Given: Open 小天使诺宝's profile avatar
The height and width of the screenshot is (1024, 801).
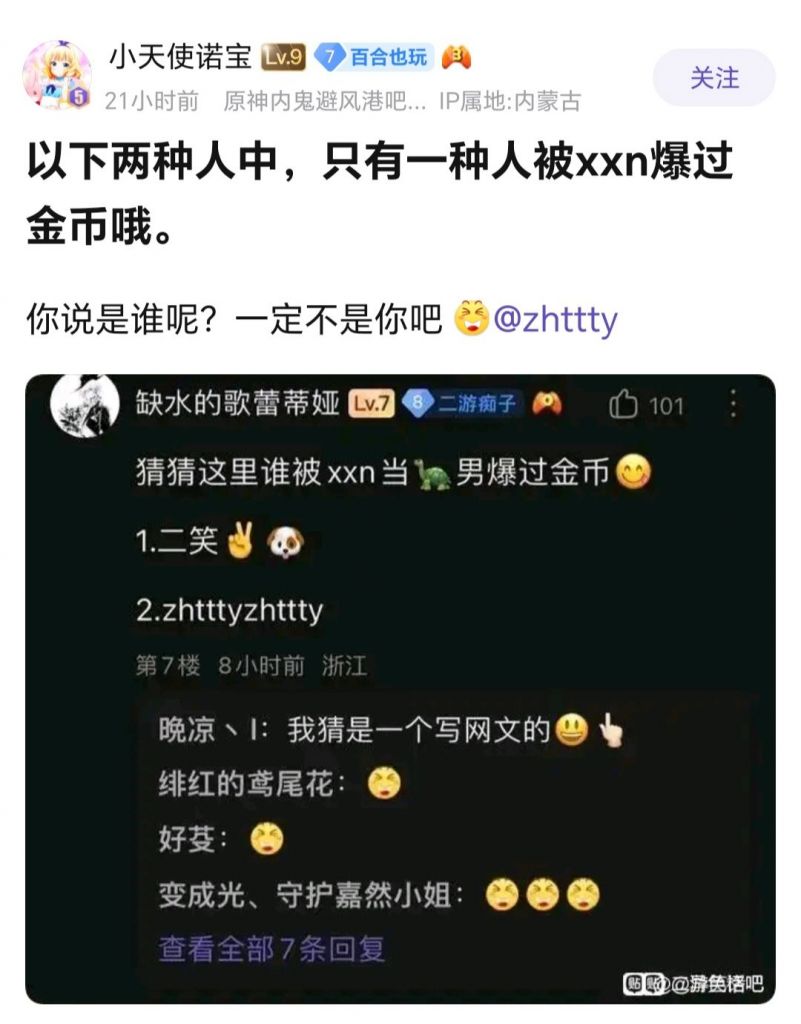Looking at the screenshot, I should tap(58, 75).
